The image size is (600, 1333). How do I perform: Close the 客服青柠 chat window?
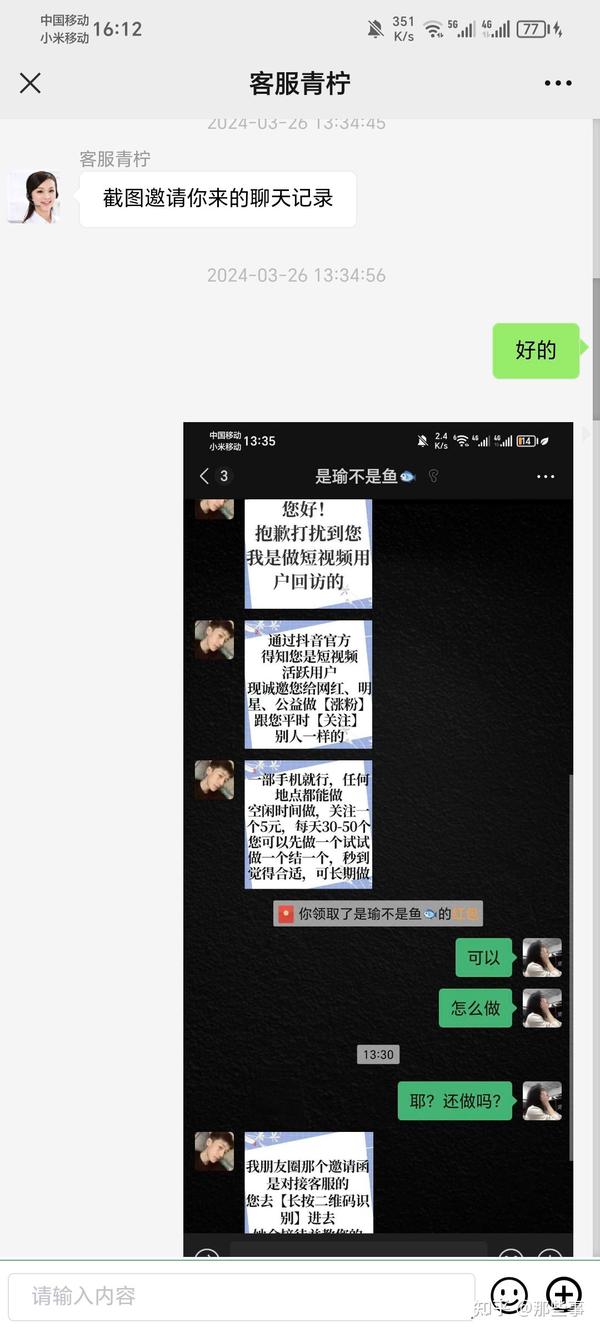(x=30, y=83)
